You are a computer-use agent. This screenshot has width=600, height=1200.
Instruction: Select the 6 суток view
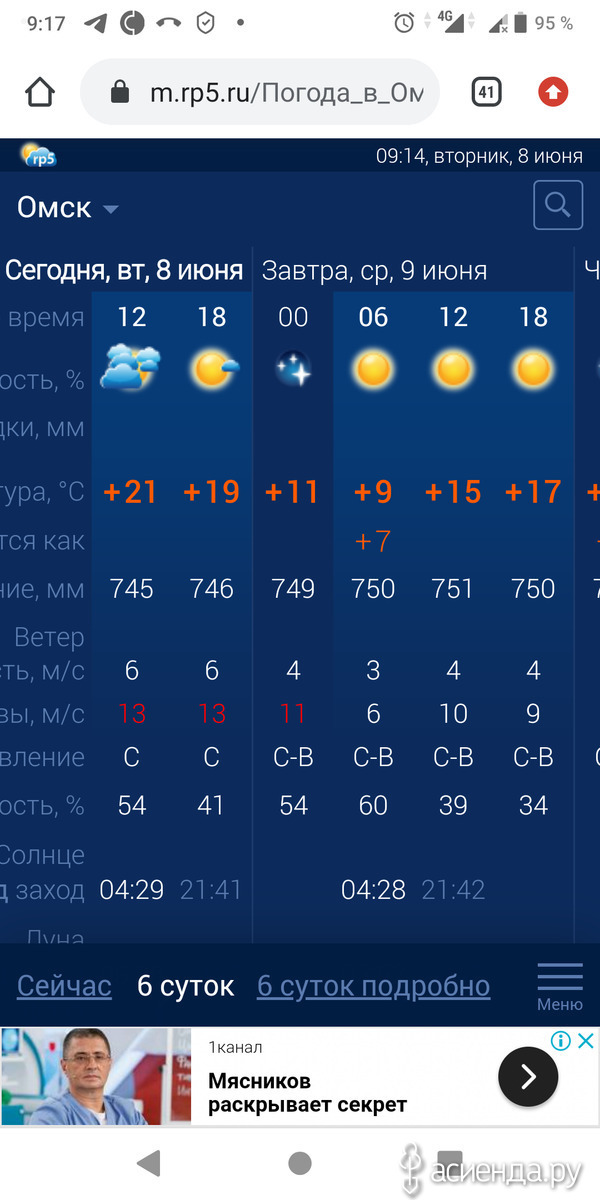[x=185, y=986]
